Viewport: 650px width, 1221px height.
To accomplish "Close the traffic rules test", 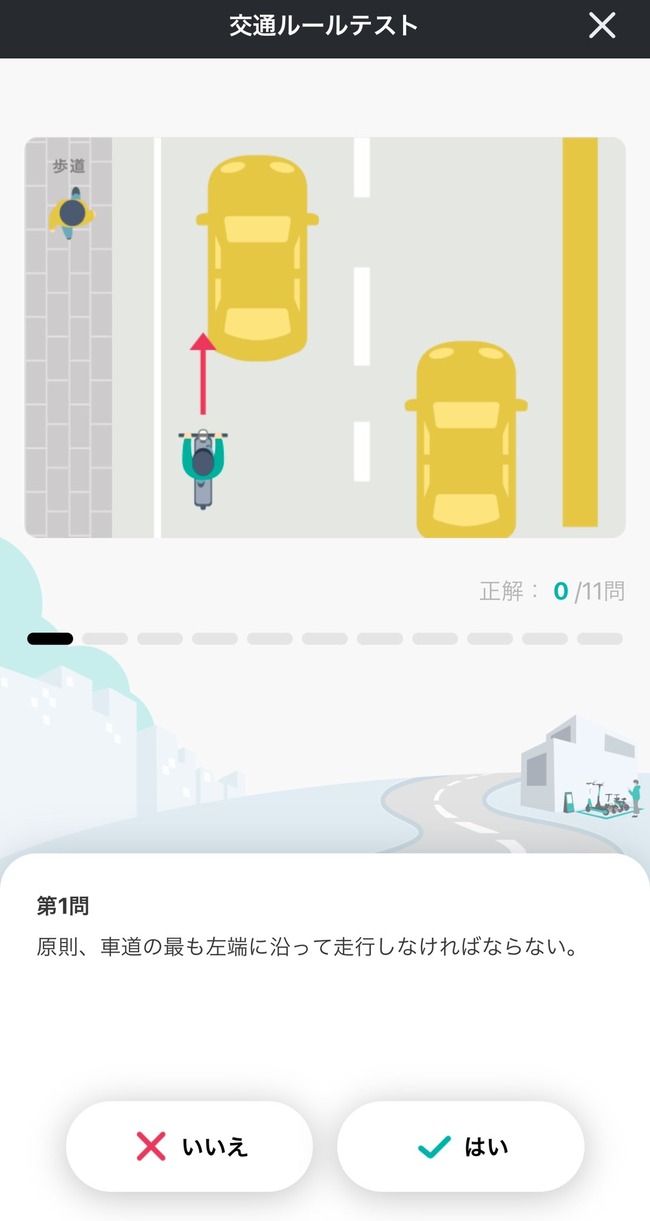I will tap(602, 26).
